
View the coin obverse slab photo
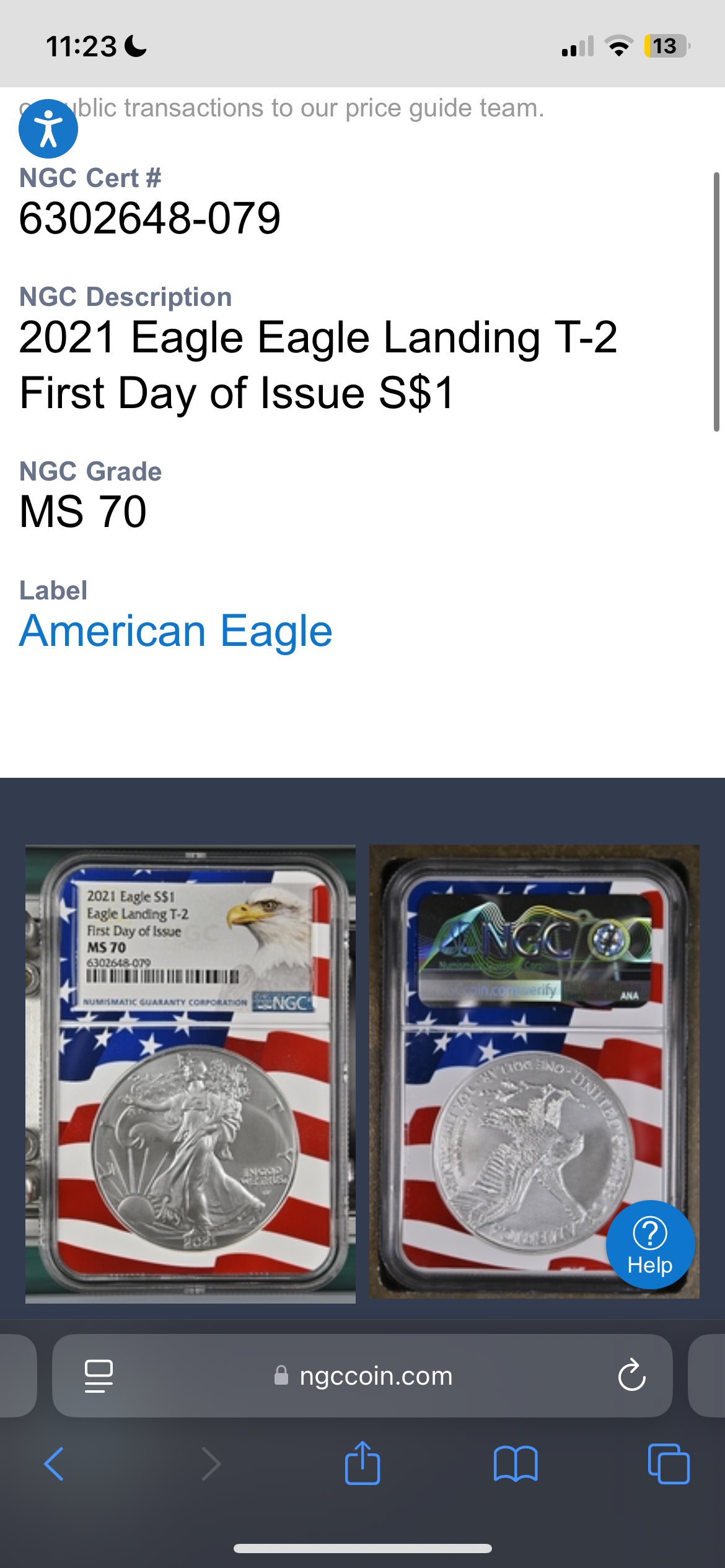[x=190, y=1073]
